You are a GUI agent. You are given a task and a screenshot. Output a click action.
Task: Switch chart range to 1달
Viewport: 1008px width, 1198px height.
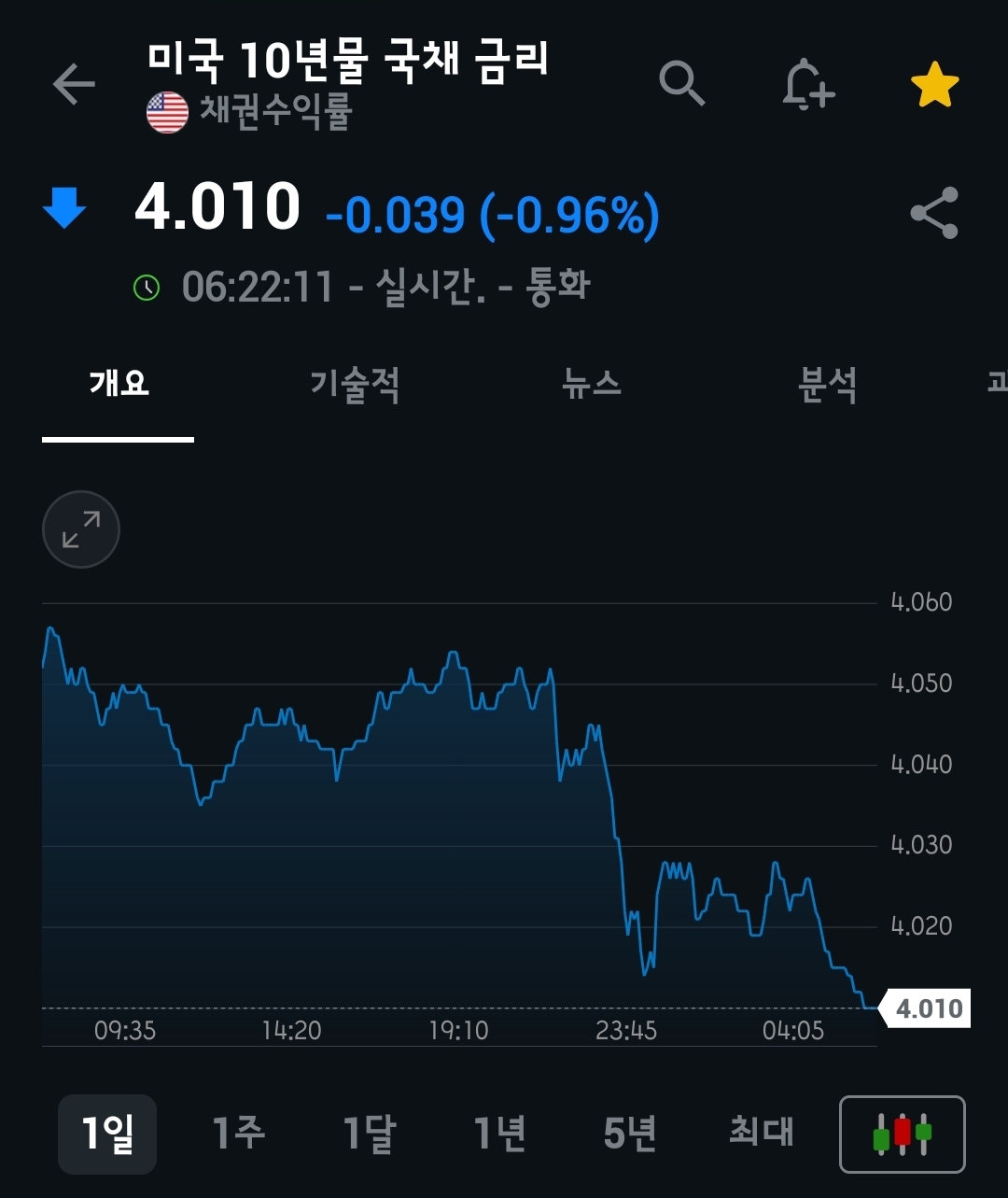point(369,1134)
